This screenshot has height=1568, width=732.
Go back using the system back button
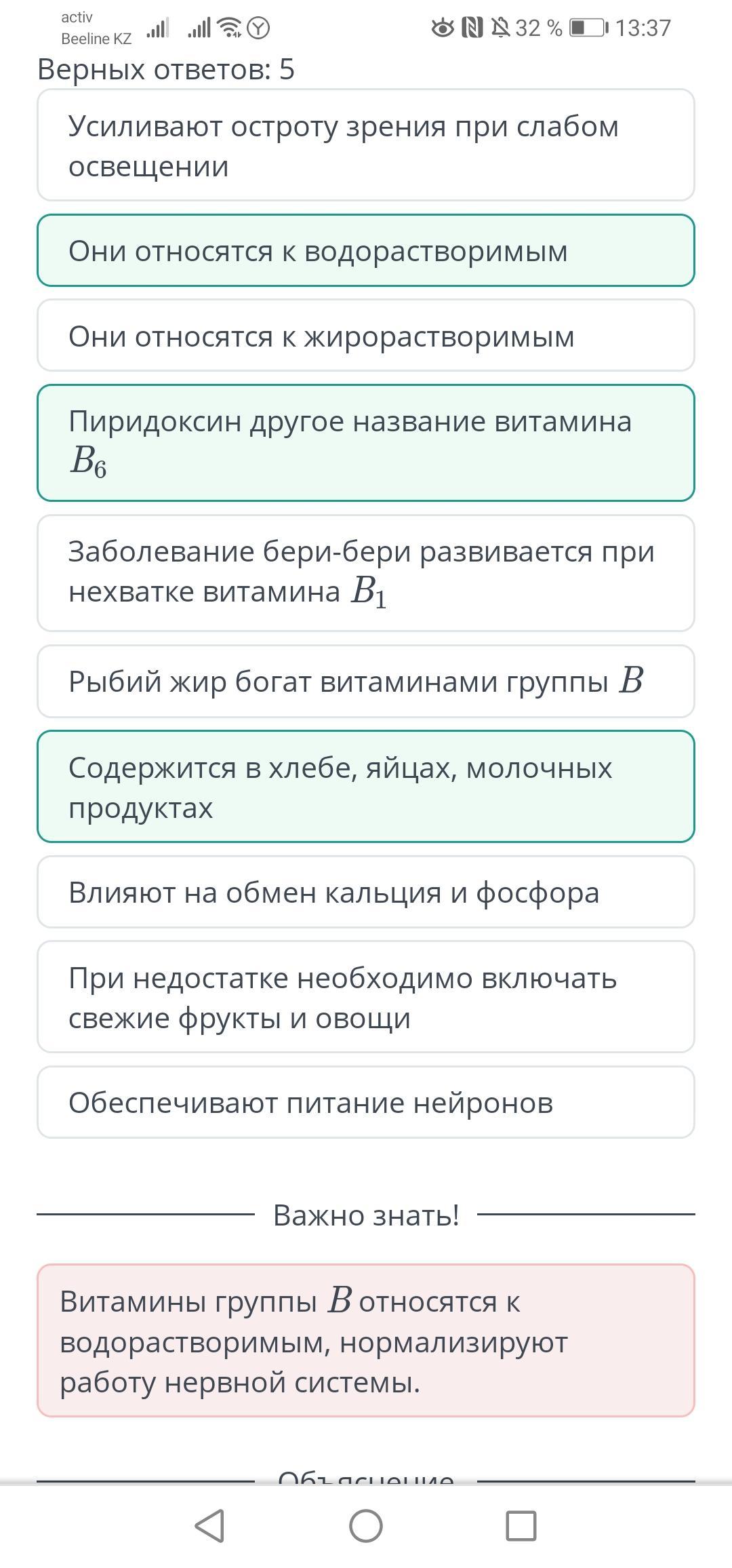[x=210, y=1526]
